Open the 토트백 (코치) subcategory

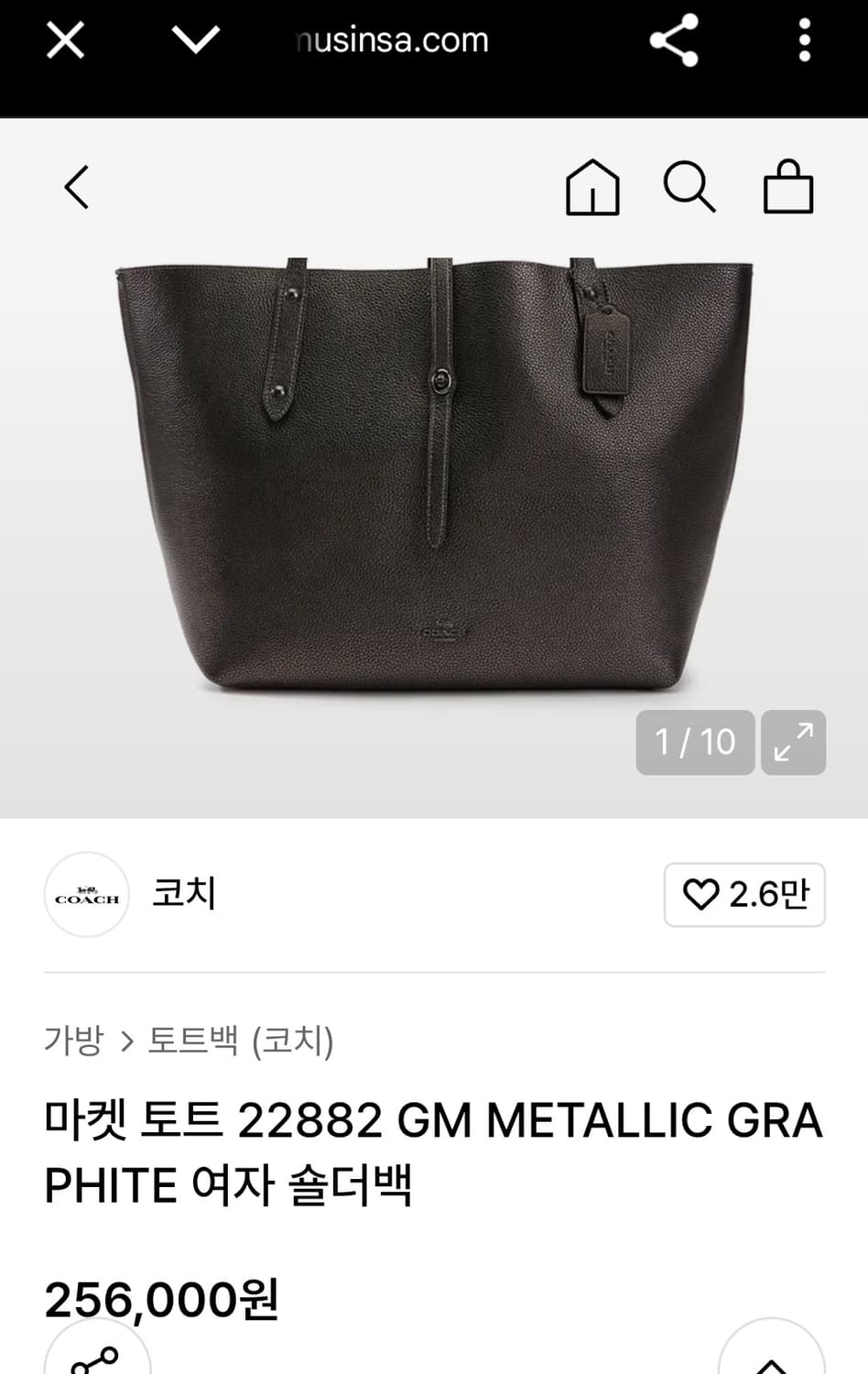[241, 1041]
